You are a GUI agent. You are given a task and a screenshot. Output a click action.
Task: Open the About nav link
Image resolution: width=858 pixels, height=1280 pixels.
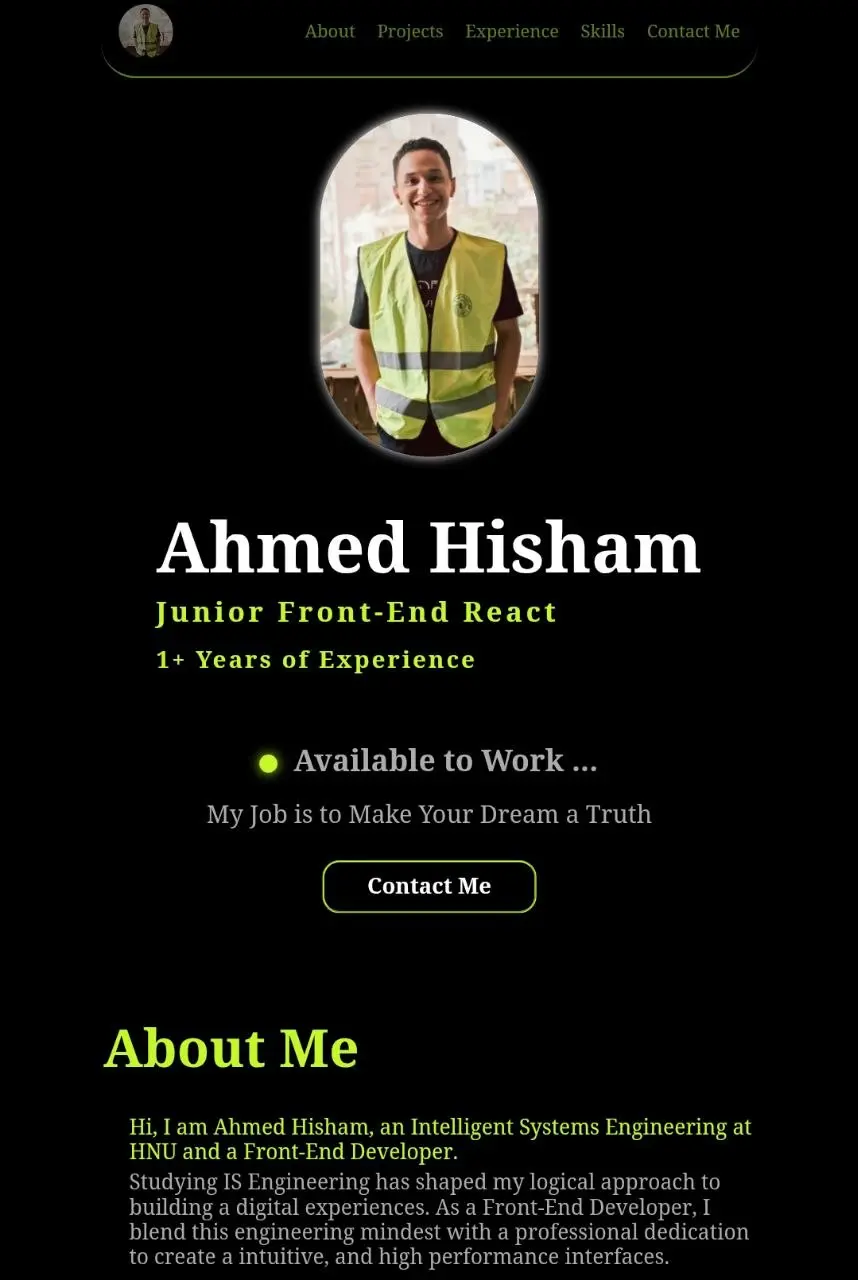[x=329, y=31]
